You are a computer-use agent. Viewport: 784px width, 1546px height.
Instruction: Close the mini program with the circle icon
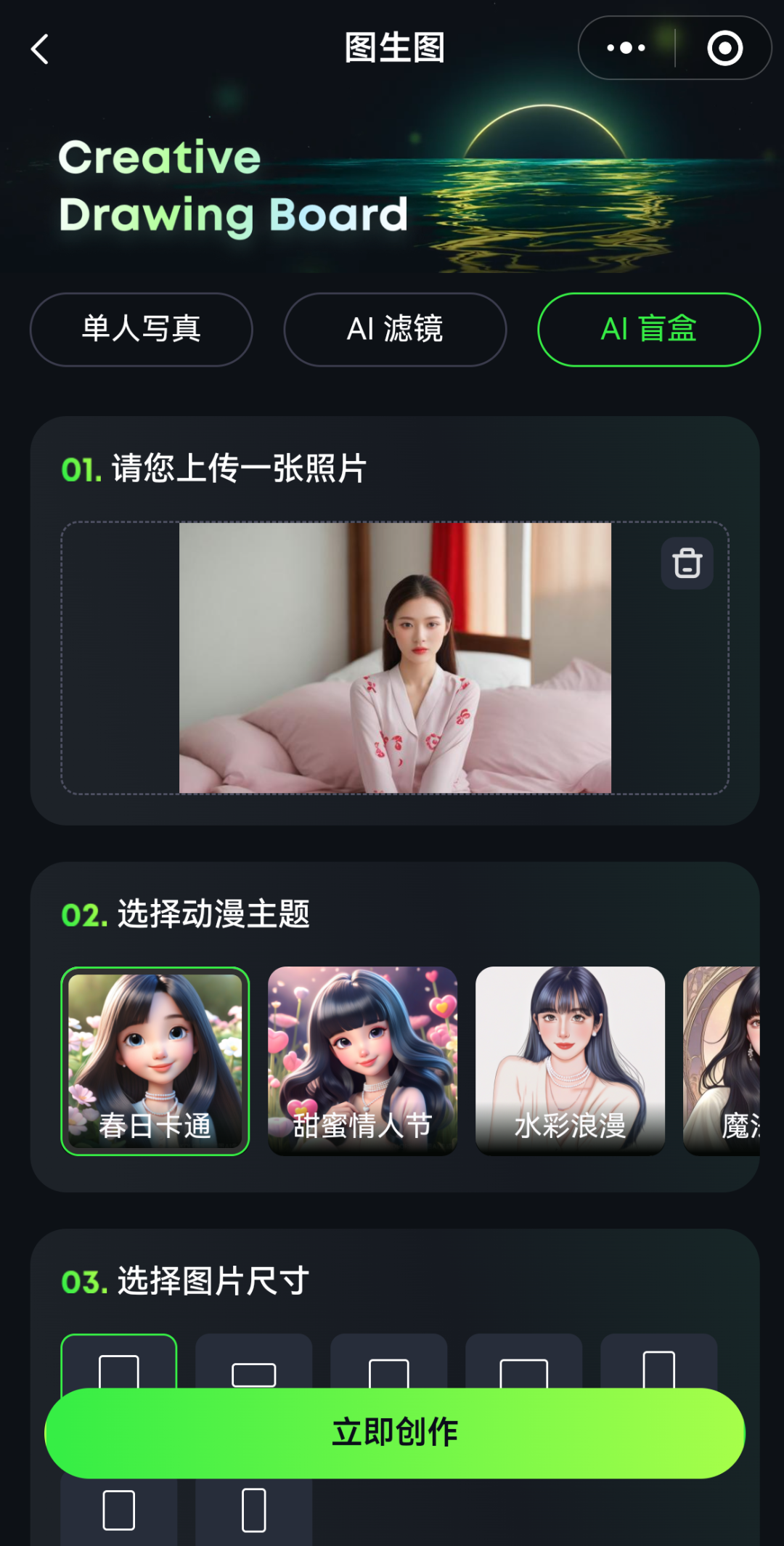pyautogui.click(x=724, y=49)
